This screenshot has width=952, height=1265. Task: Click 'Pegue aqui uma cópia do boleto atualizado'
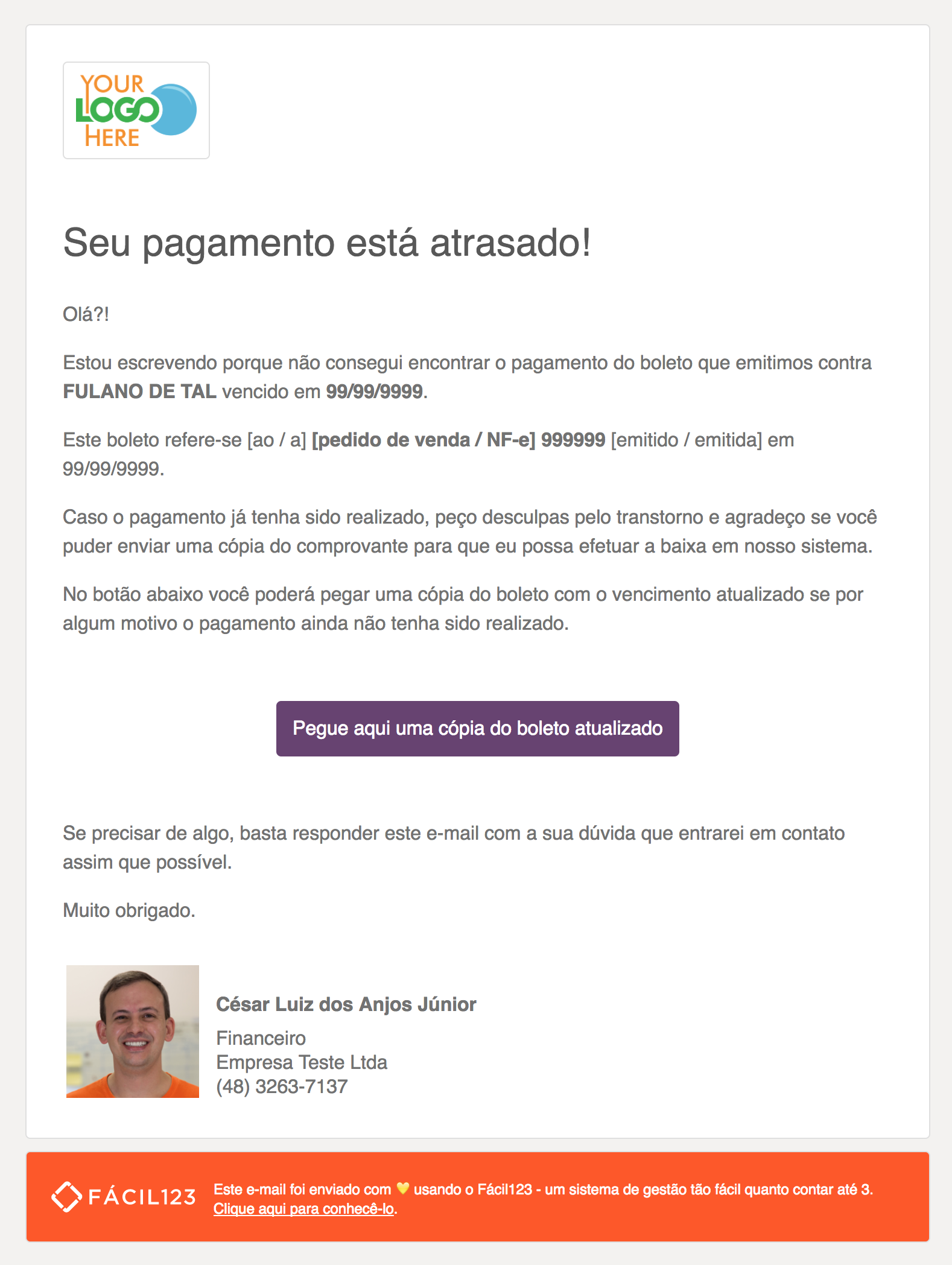[x=477, y=729]
